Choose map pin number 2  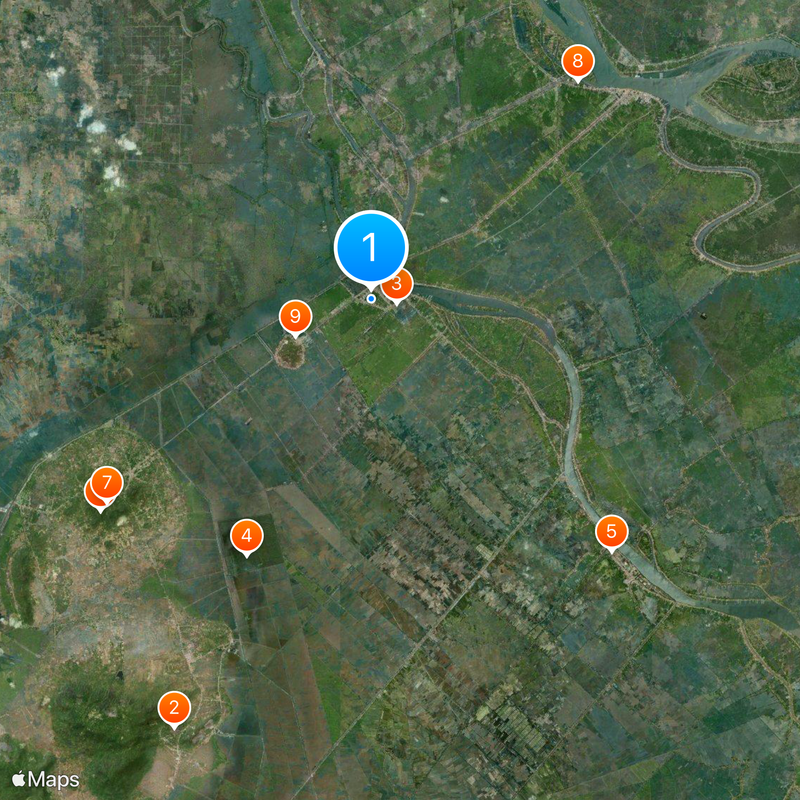[x=174, y=709]
